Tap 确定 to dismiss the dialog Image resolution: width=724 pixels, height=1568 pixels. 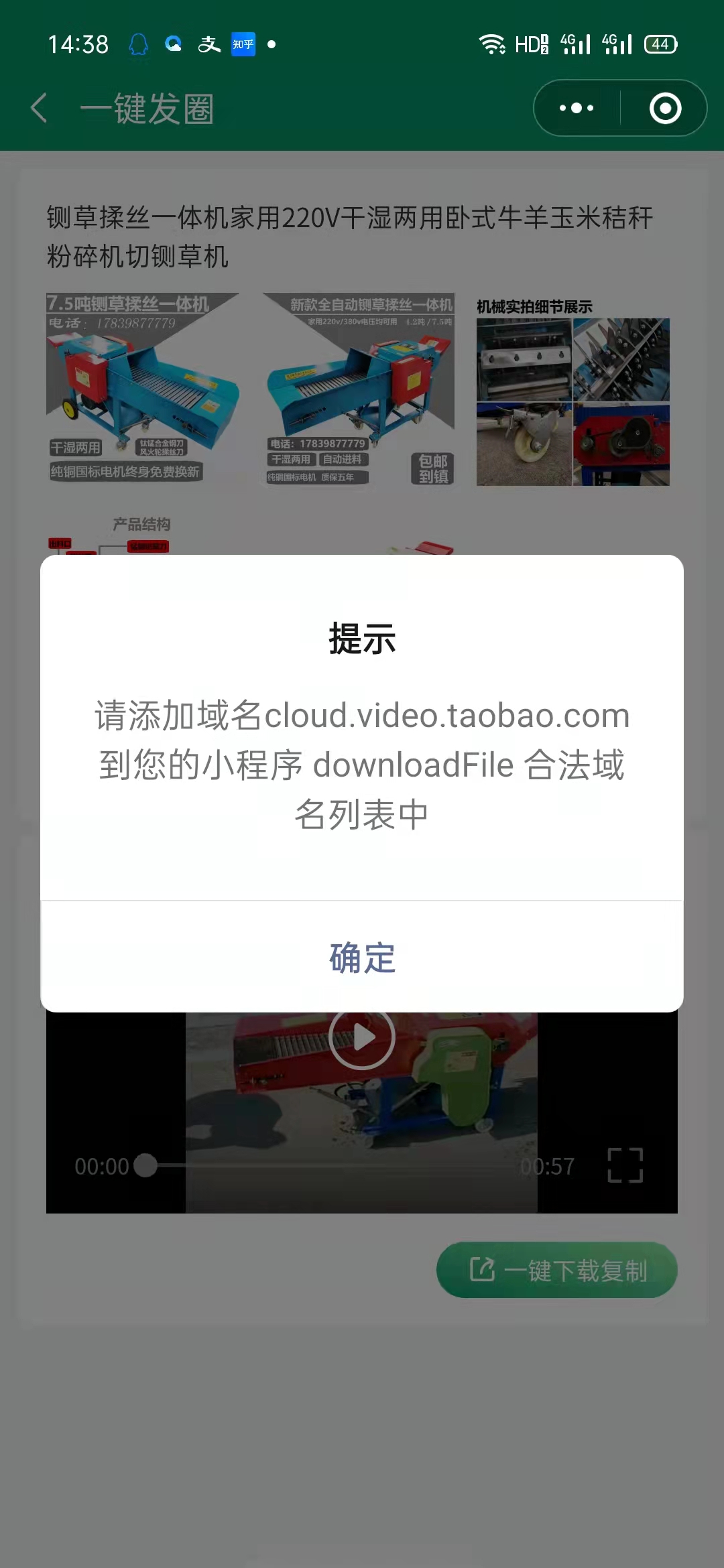click(362, 957)
